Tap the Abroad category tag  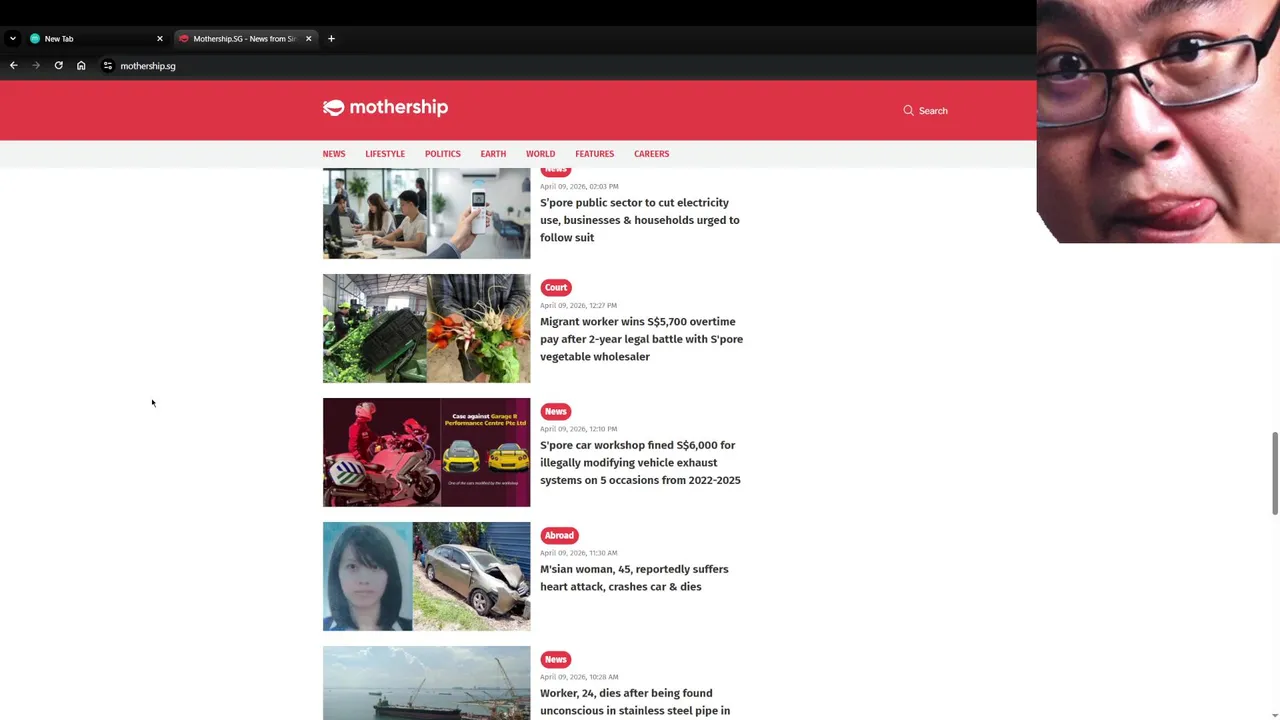559,535
